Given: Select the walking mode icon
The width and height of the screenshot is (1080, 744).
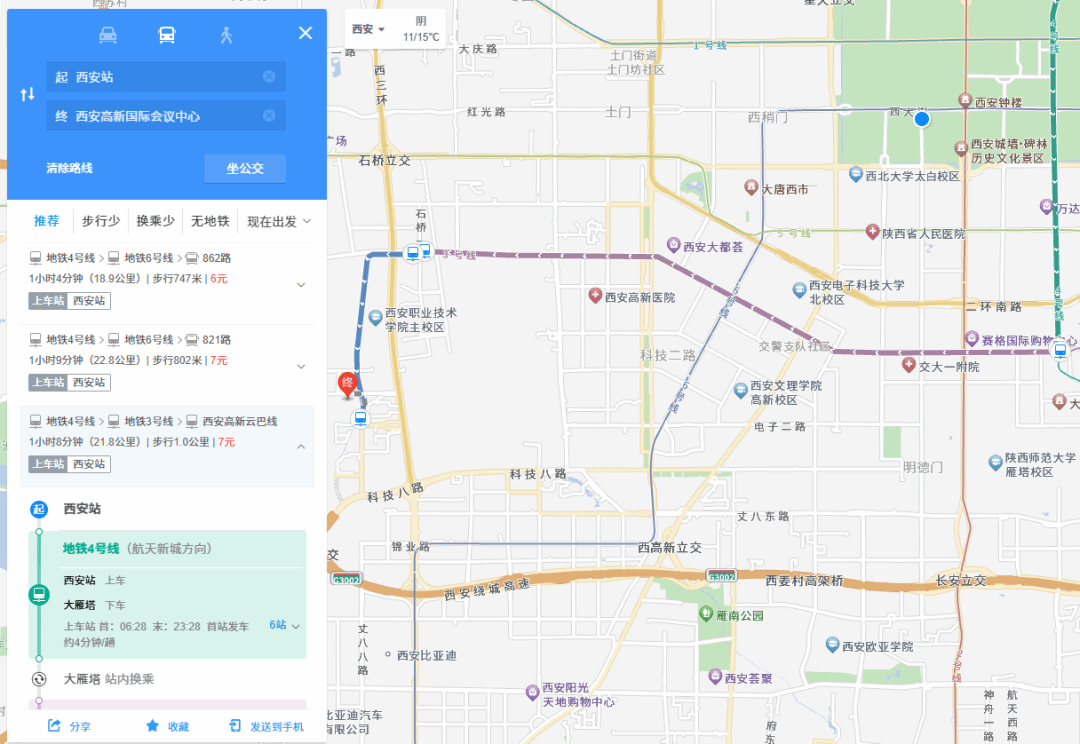Looking at the screenshot, I should tap(226, 35).
